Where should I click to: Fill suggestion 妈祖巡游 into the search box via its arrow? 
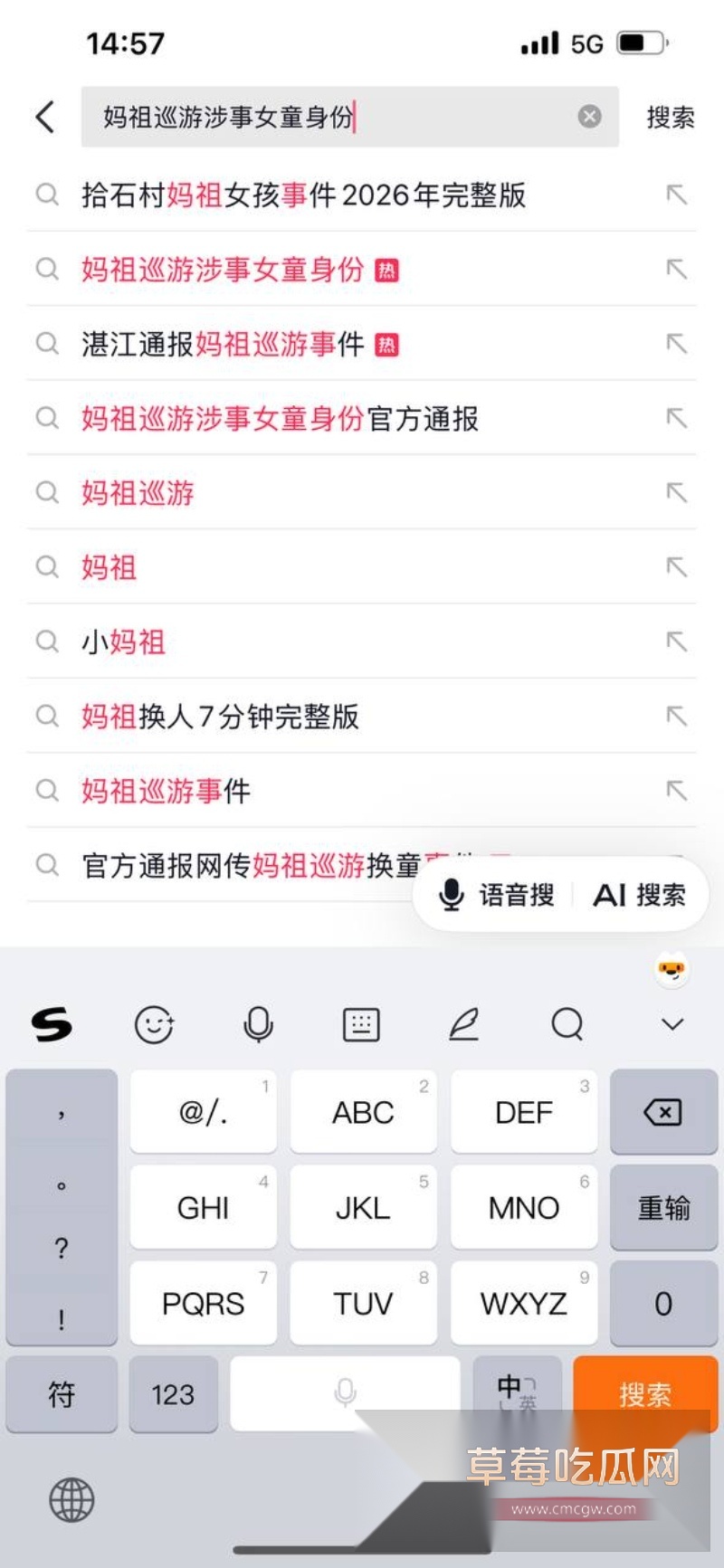tap(677, 493)
